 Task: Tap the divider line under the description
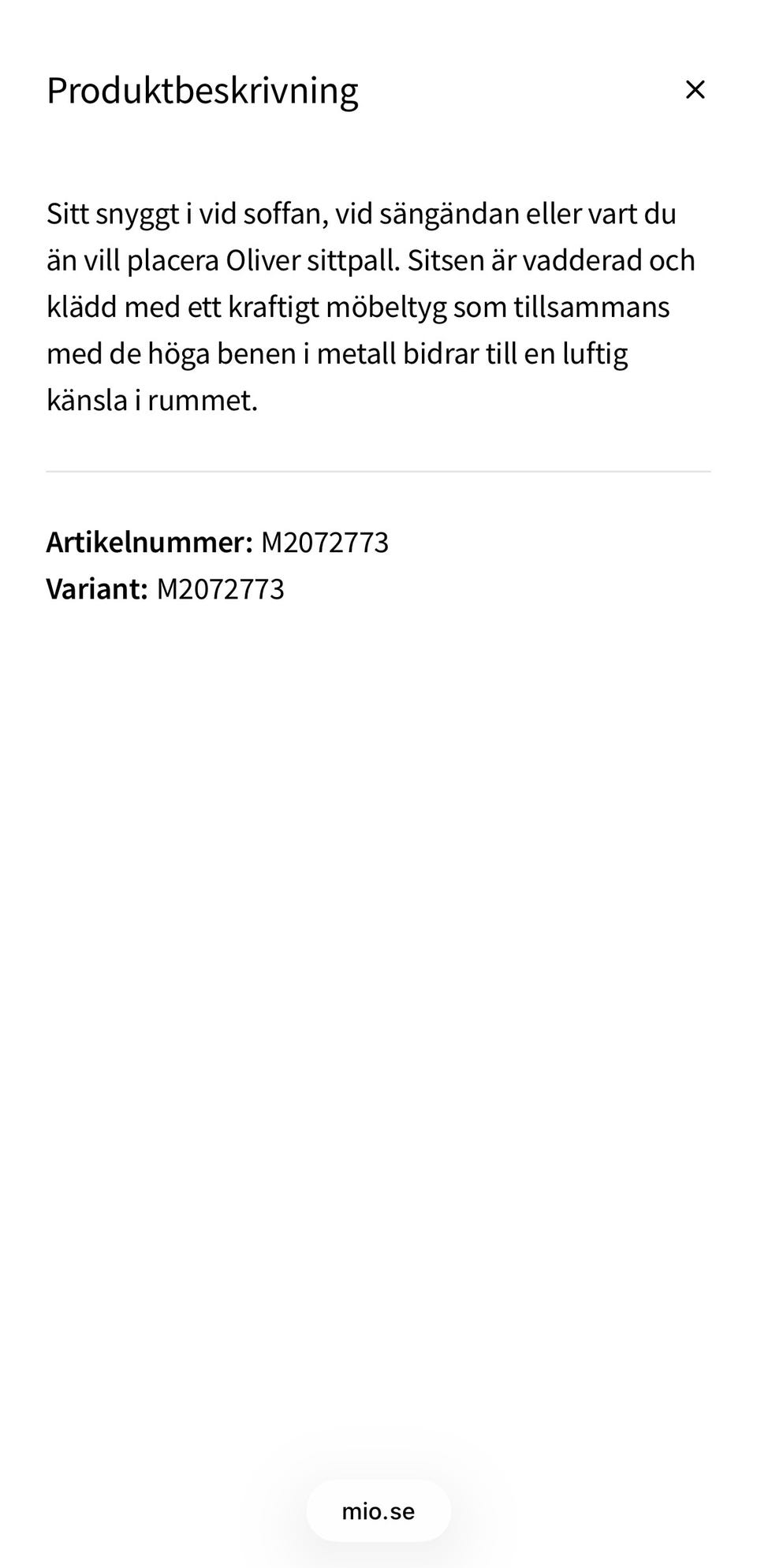378,472
